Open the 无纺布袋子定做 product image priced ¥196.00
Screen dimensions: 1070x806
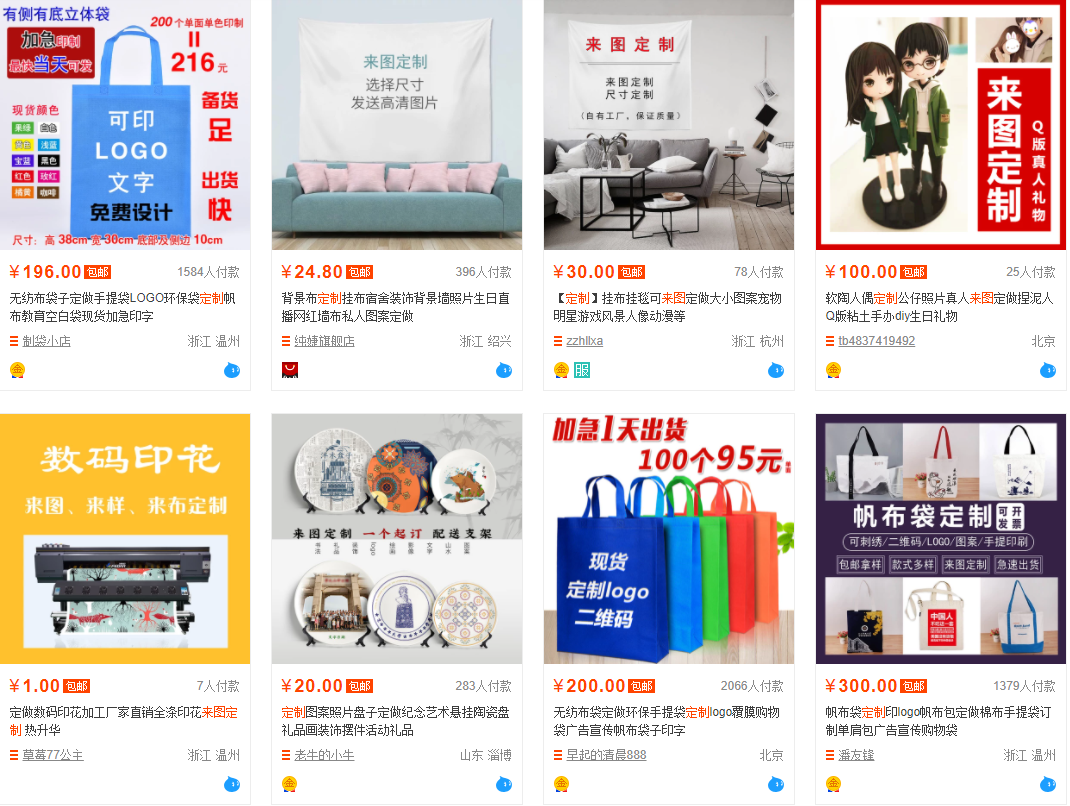125,125
